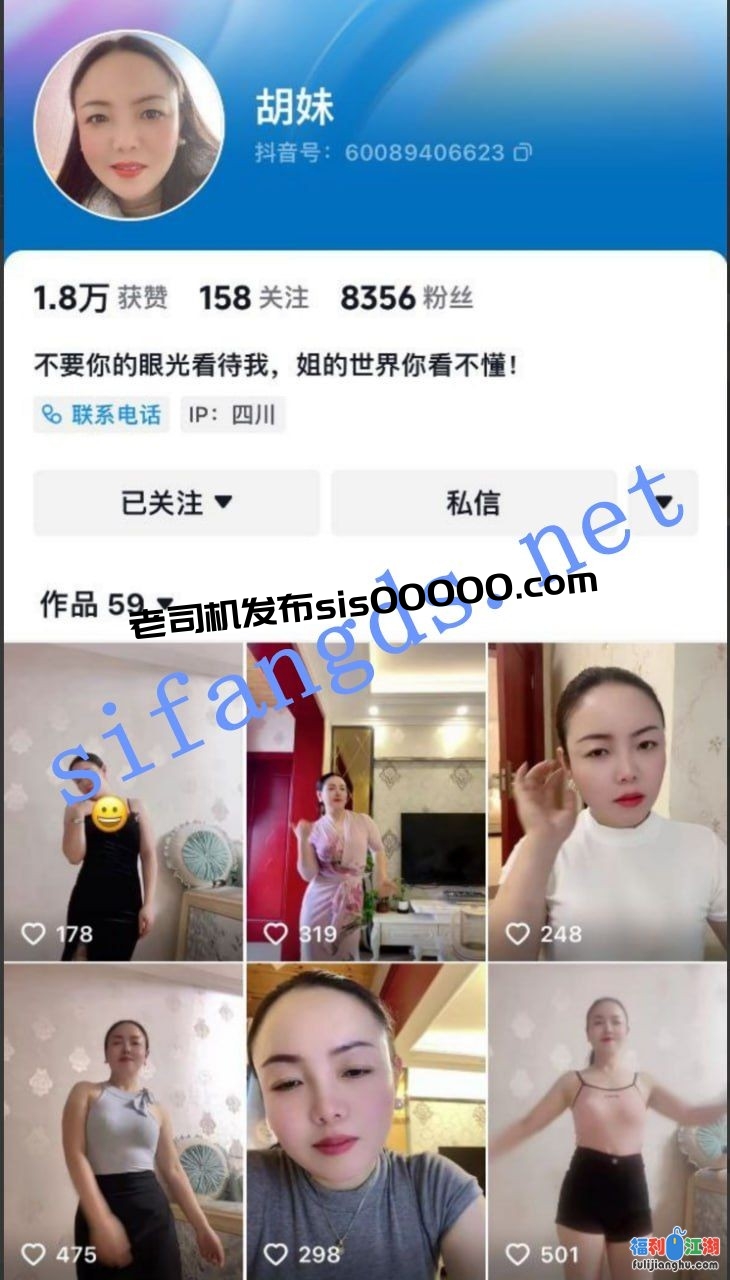The width and height of the screenshot is (730, 1280).
Task: Open the 已关注 follow options
Action: 177,503
